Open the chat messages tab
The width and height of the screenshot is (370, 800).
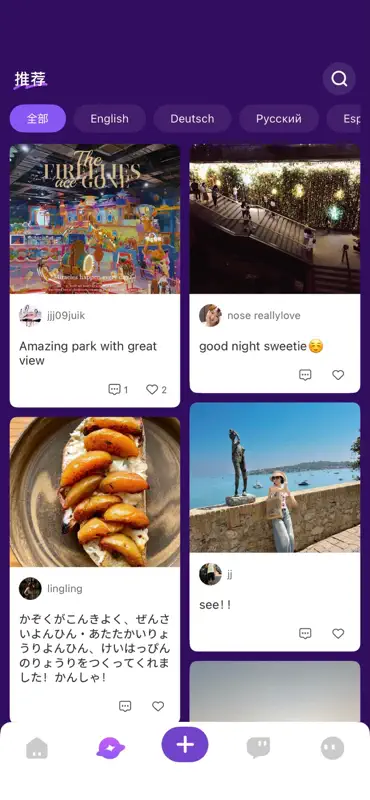point(258,748)
